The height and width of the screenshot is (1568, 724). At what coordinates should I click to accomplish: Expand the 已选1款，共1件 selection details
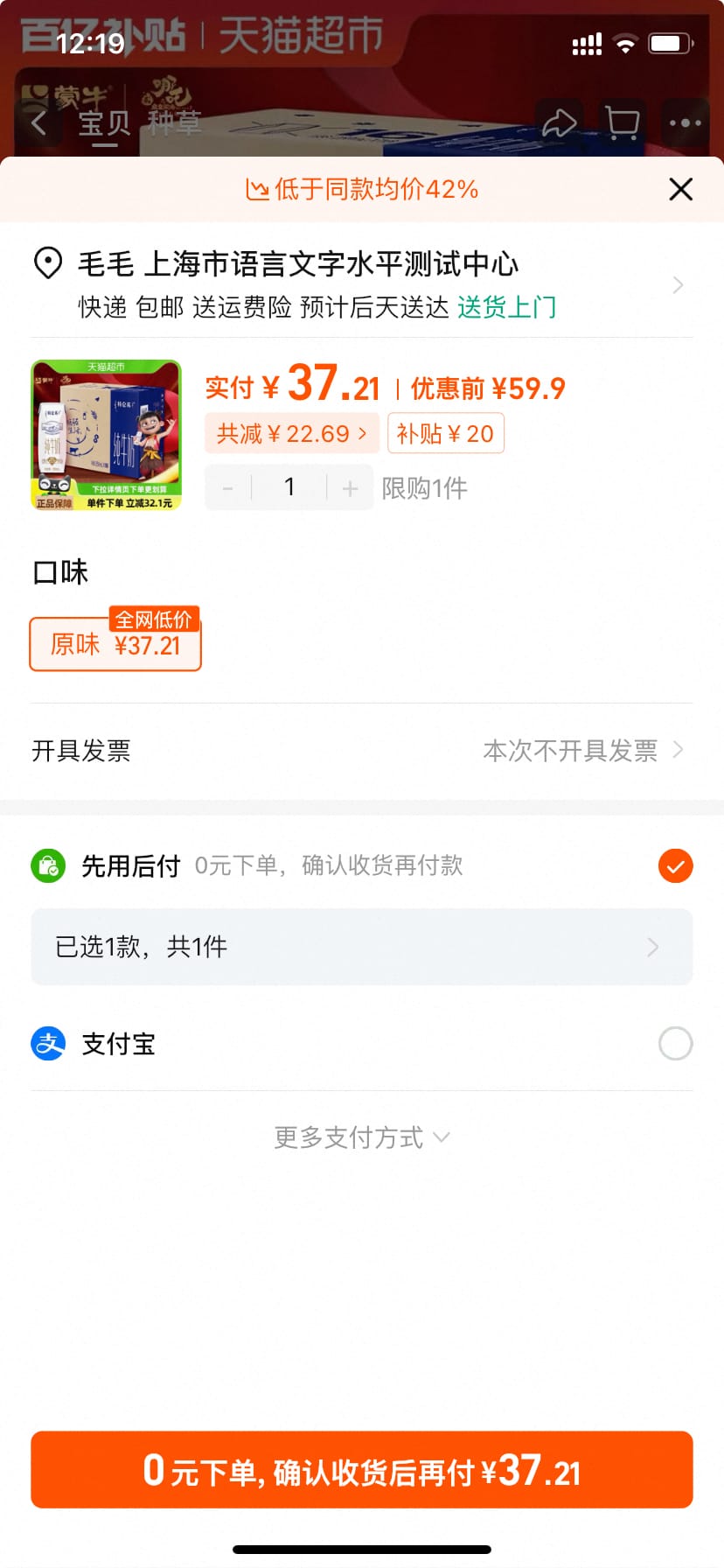[x=362, y=947]
